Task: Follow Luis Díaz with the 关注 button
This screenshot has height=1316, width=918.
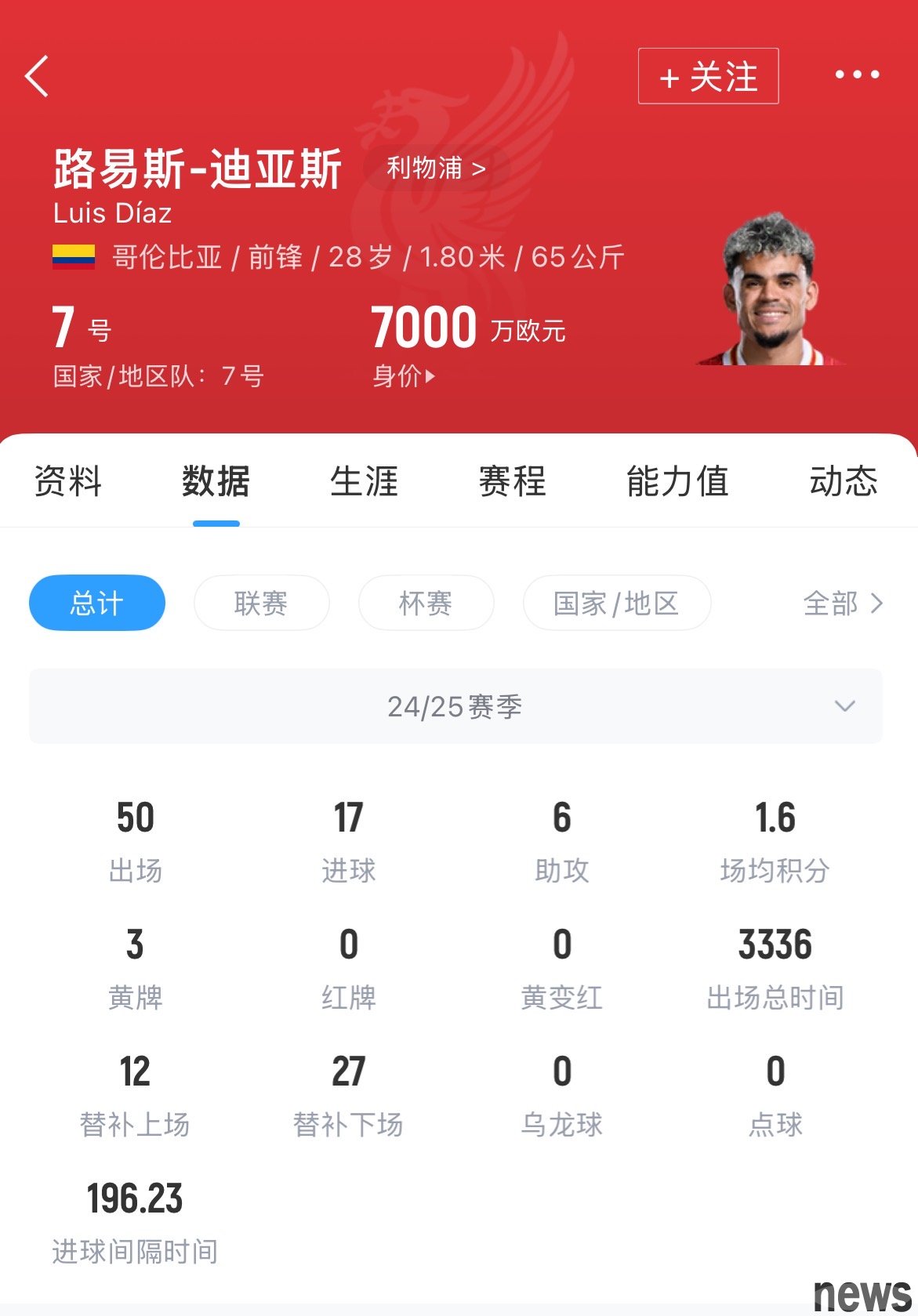Action: coord(708,76)
